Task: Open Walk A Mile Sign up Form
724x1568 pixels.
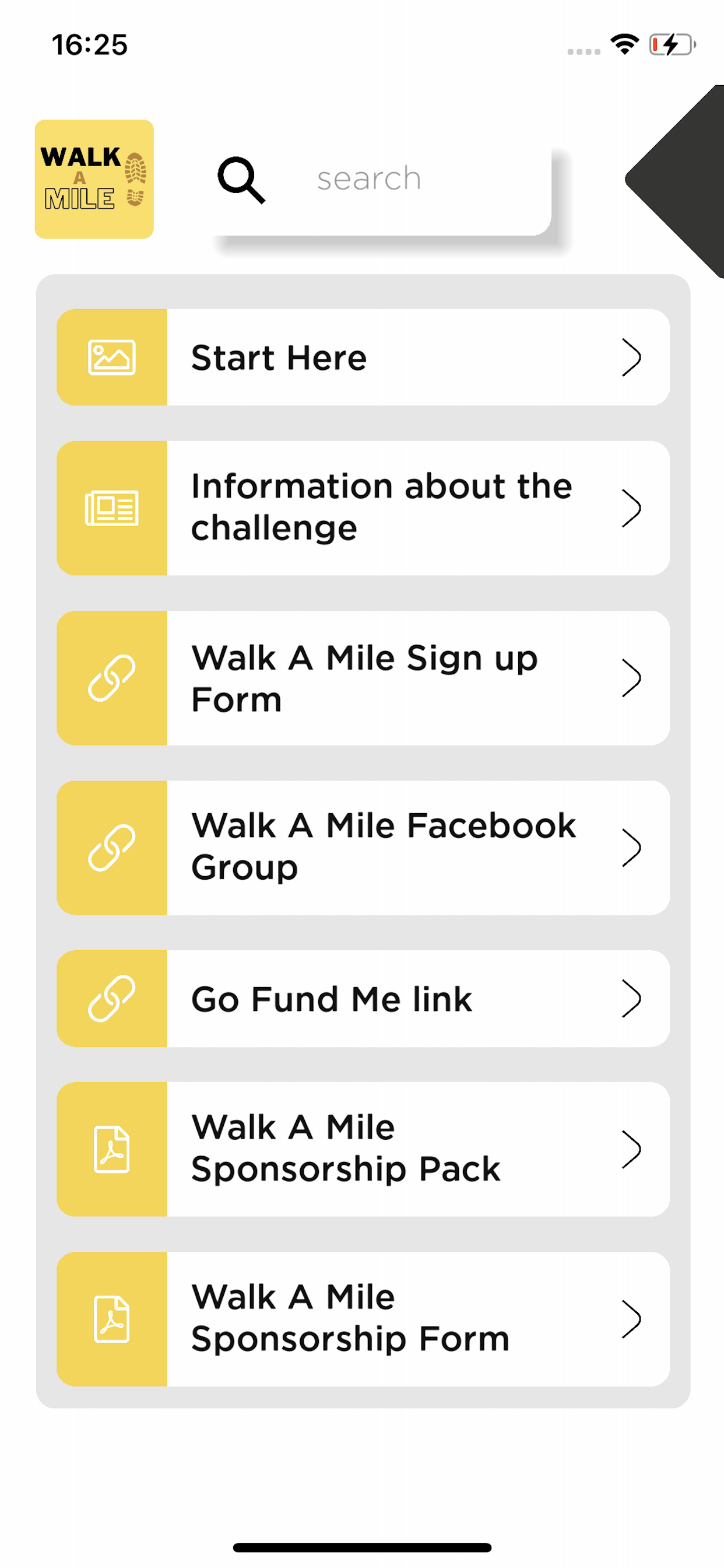Action: click(363, 677)
